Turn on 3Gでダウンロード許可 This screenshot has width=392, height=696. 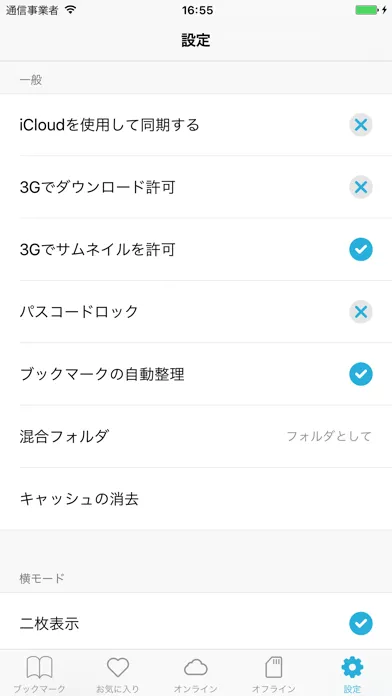click(360, 187)
